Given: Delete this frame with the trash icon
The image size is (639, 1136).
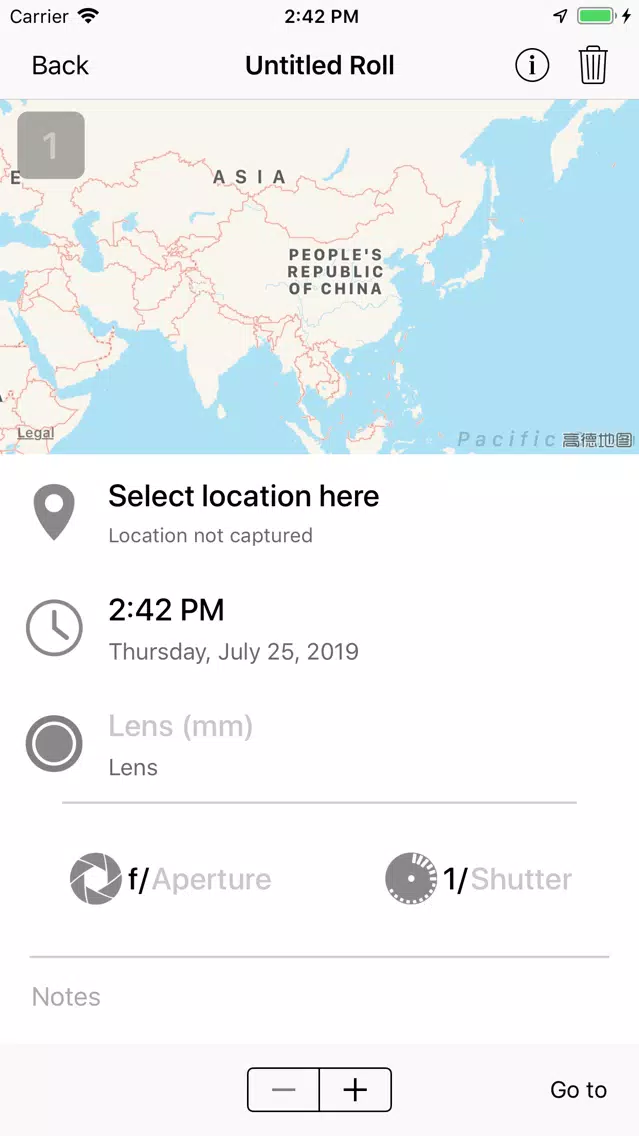Looking at the screenshot, I should click(x=593, y=65).
